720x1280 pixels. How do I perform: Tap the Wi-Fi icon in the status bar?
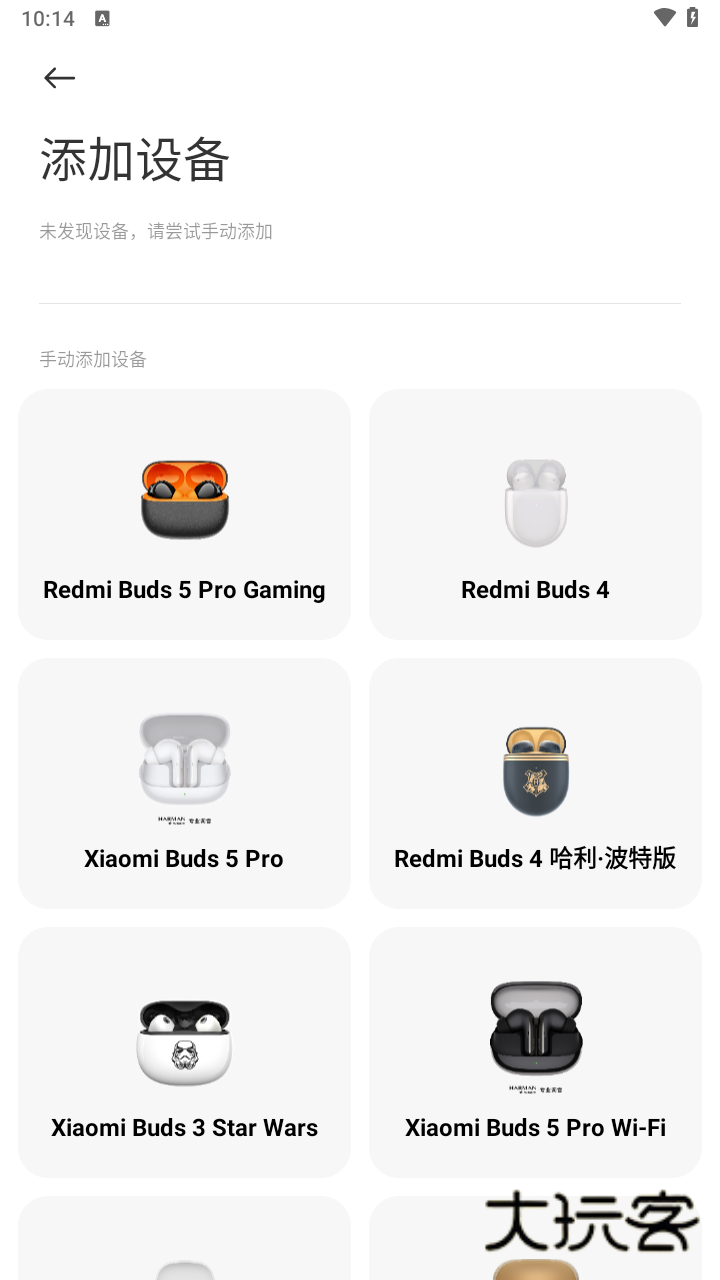coord(663,17)
